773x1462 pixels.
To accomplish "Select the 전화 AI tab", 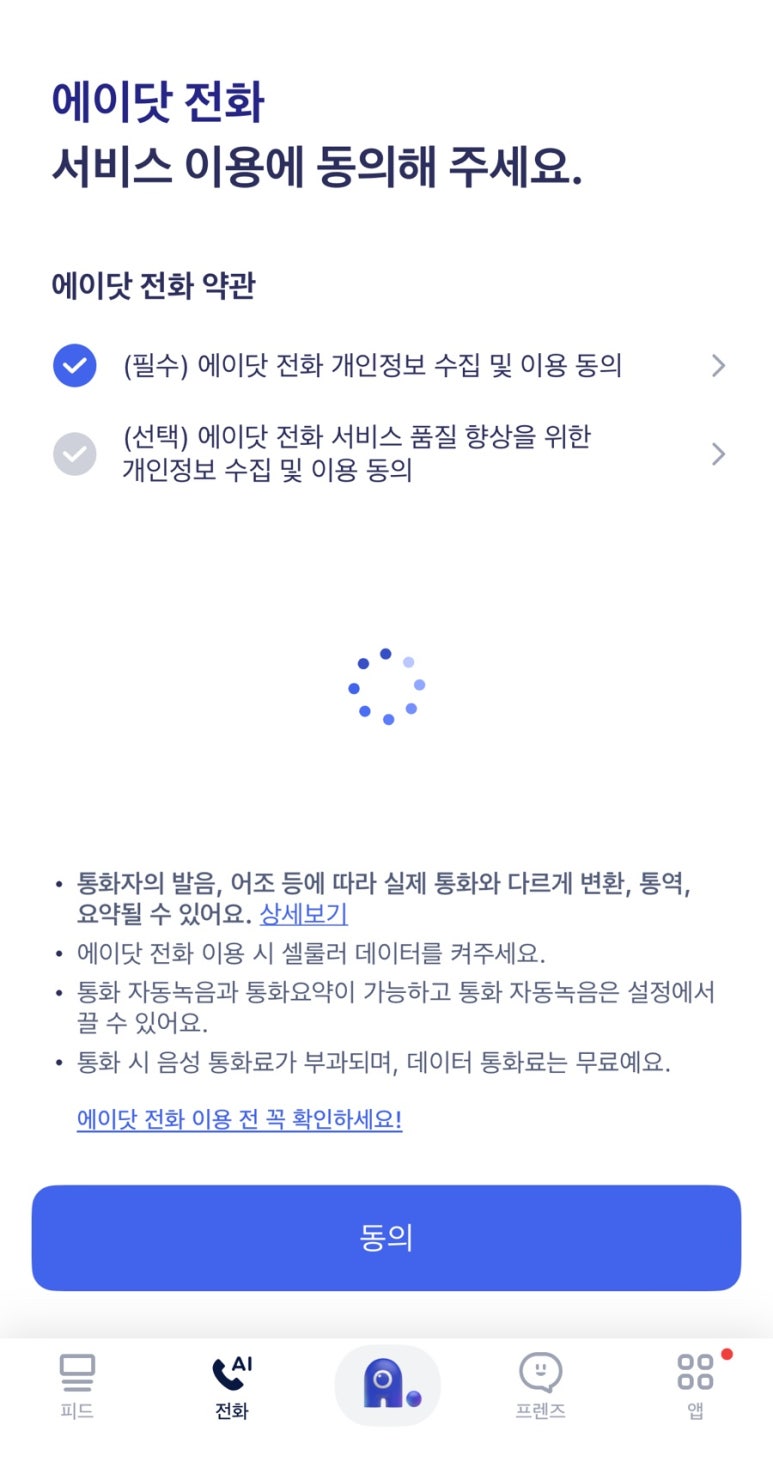I will pyautogui.click(x=231, y=1385).
